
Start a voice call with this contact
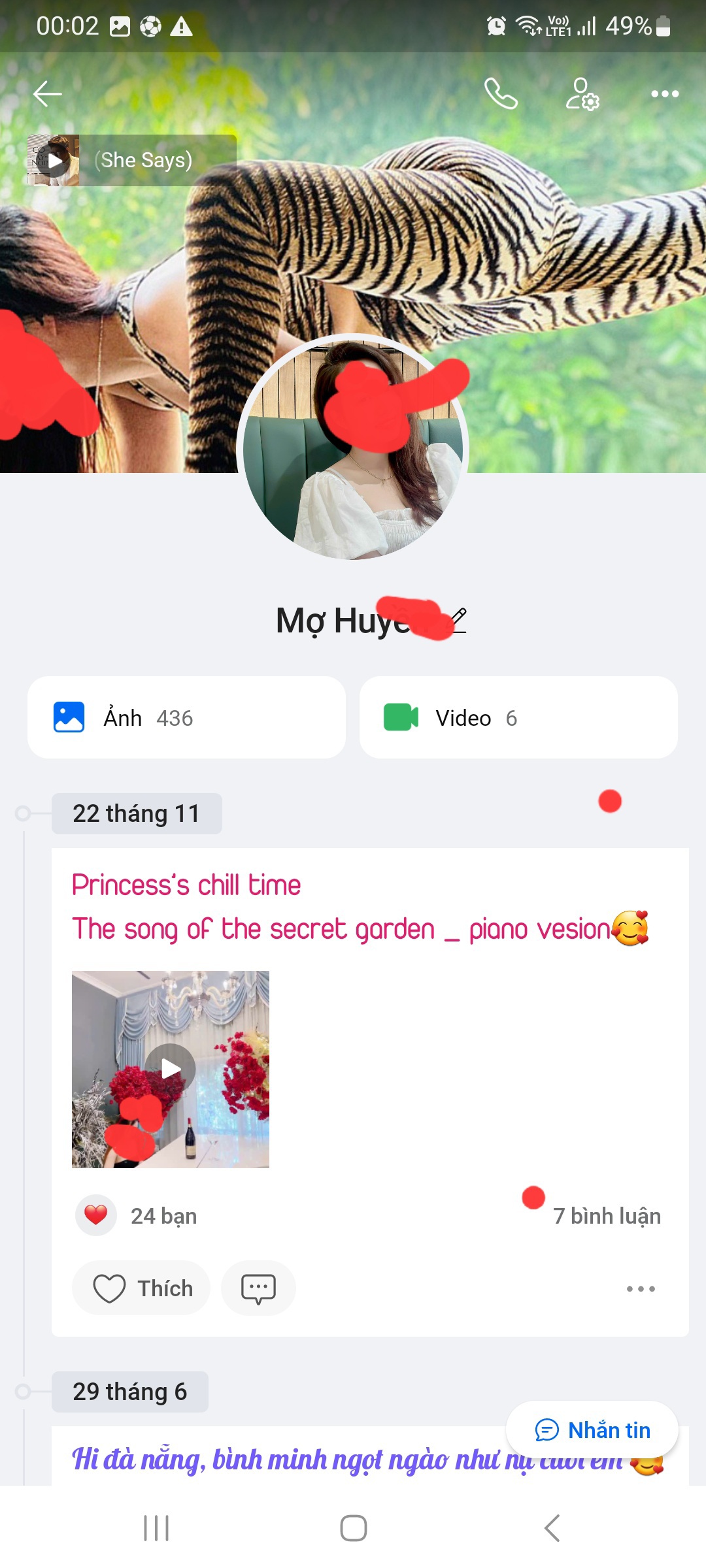(501, 94)
